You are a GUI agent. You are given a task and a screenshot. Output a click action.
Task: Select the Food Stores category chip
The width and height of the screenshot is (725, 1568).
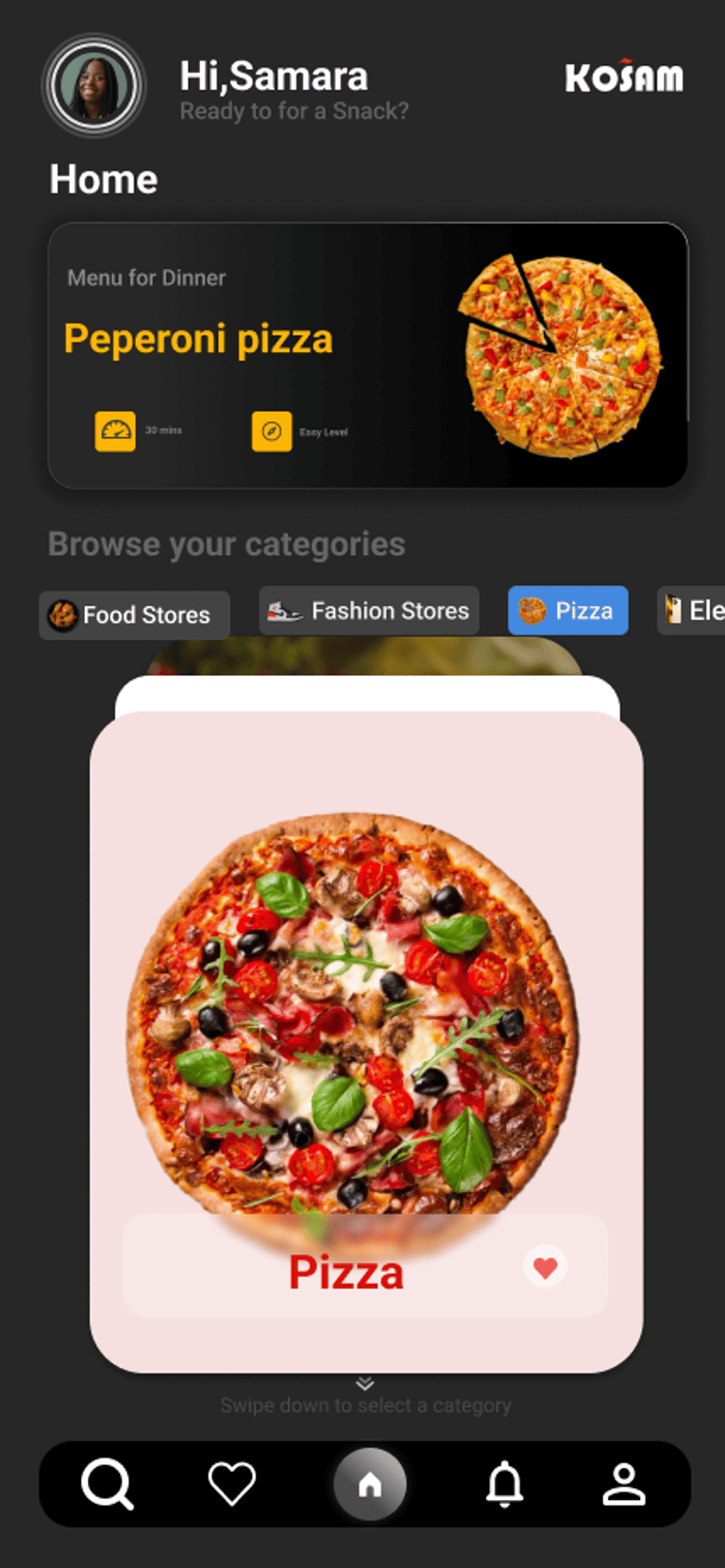pyautogui.click(x=134, y=615)
